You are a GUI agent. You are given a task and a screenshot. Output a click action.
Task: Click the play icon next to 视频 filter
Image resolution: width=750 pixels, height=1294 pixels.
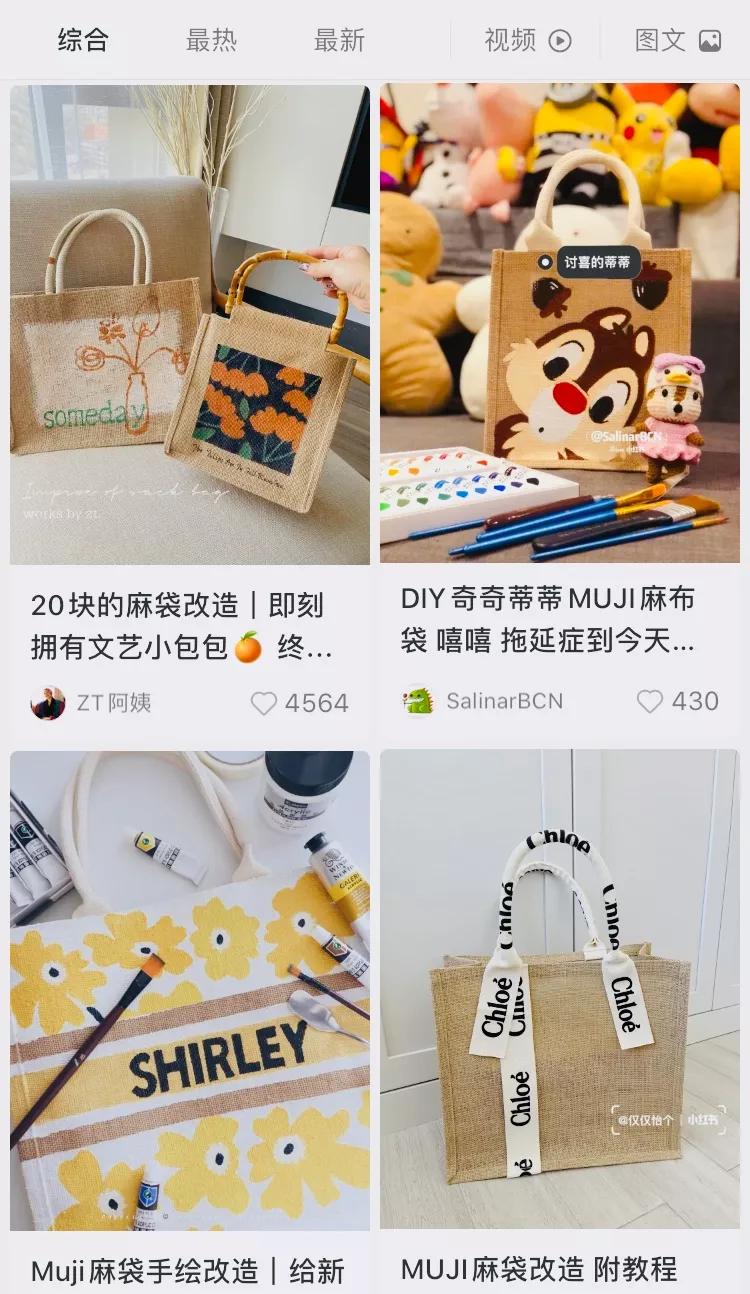click(560, 39)
